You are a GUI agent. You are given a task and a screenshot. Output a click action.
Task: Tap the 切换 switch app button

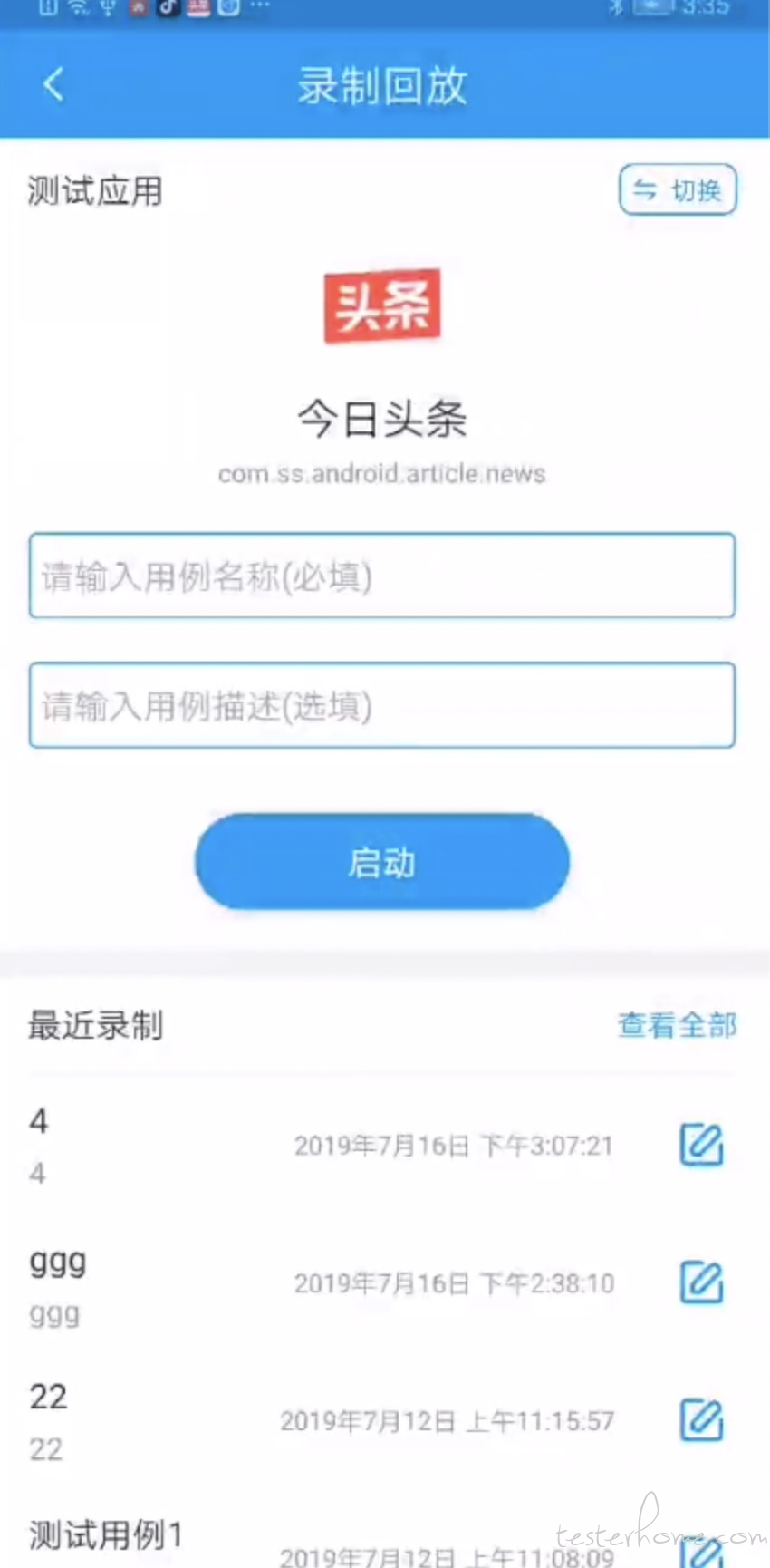pyautogui.click(x=678, y=189)
